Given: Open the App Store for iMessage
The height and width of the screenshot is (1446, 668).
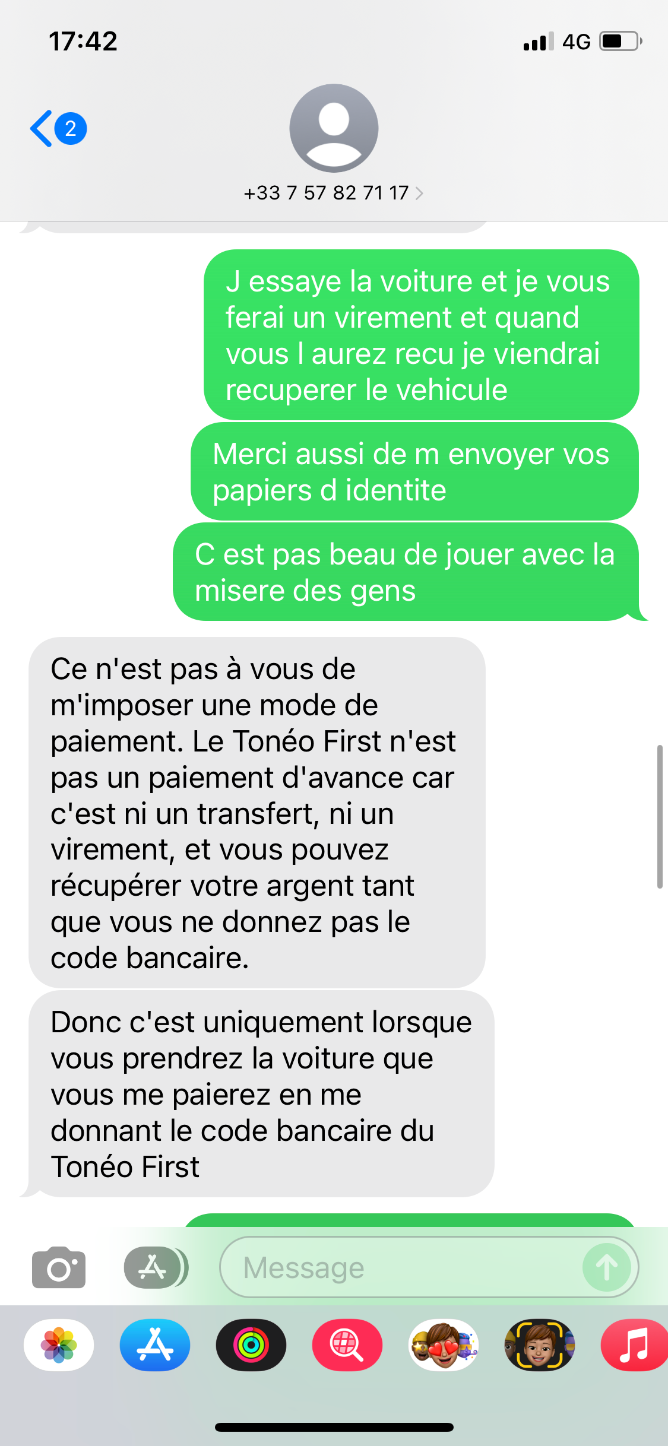Looking at the screenshot, I should [x=154, y=1345].
